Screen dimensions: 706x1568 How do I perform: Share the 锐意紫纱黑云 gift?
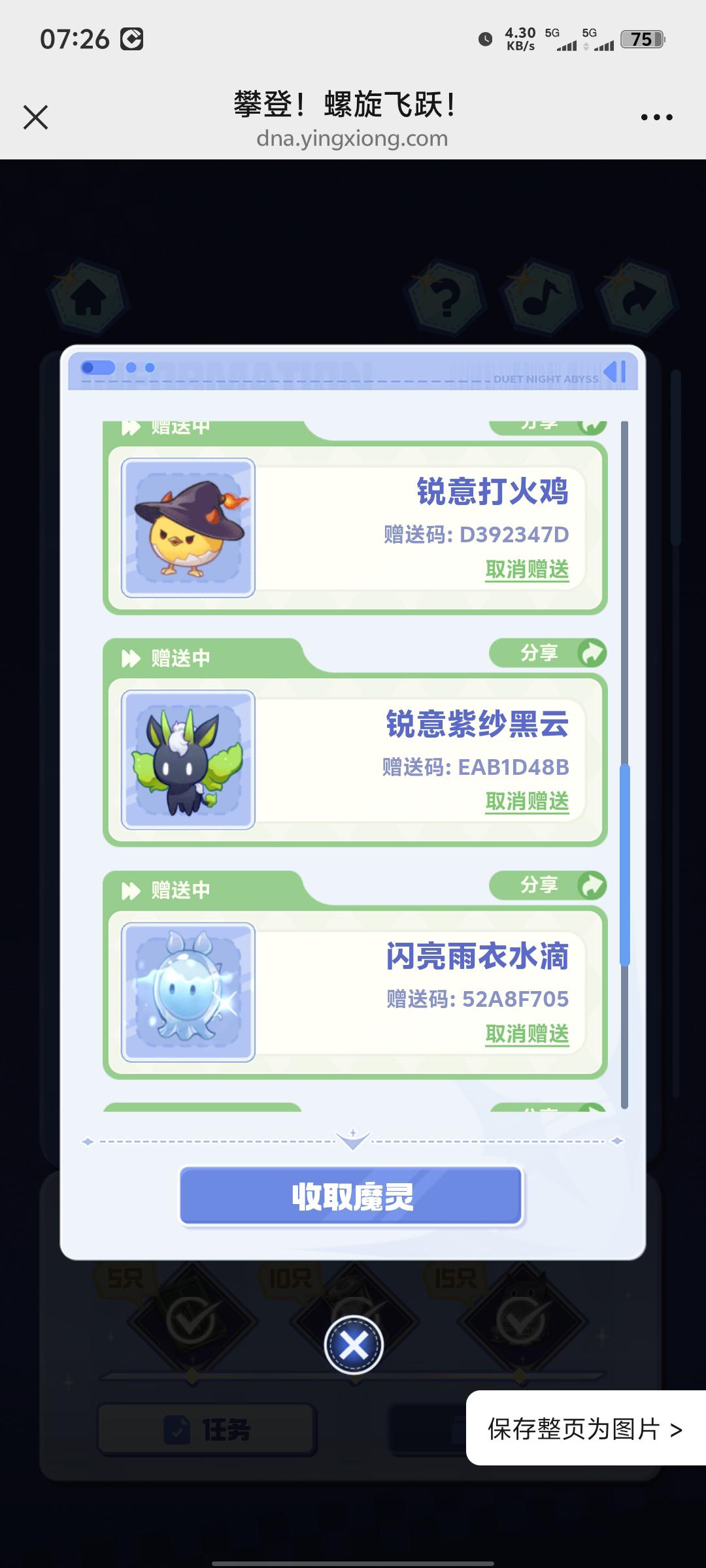[548, 653]
